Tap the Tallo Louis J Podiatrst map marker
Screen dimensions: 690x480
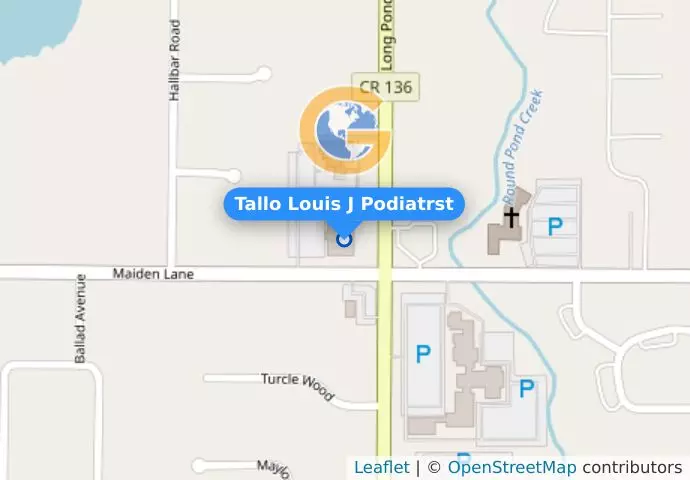tap(344, 238)
